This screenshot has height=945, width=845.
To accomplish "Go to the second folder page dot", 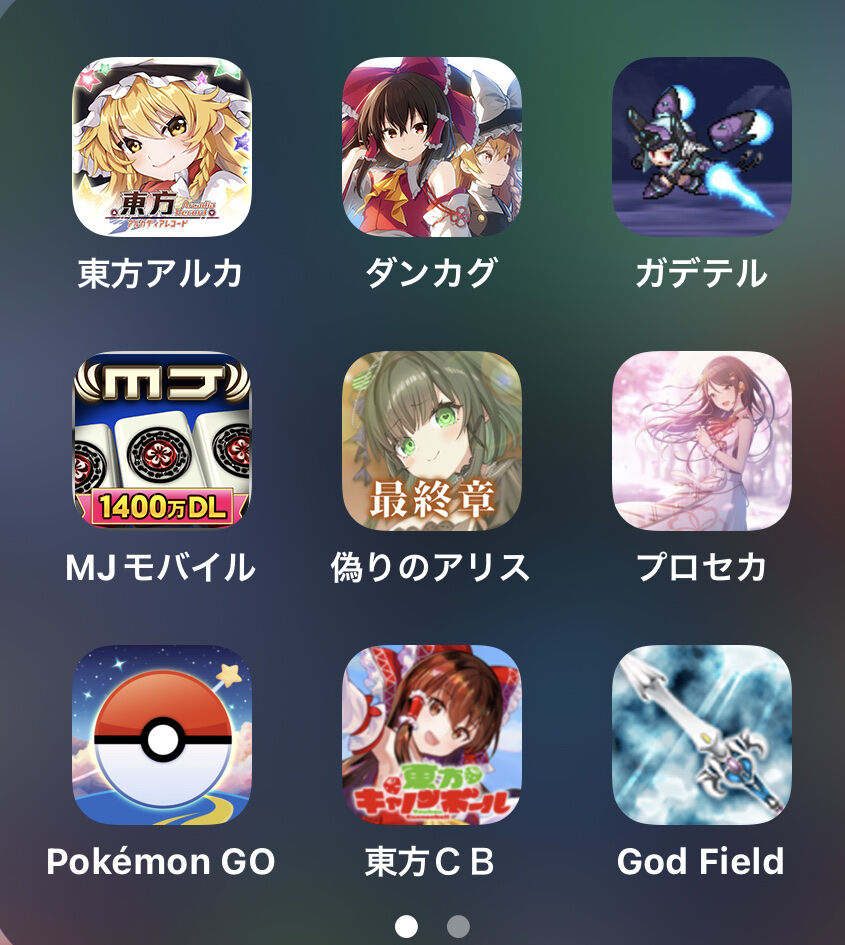I will click(x=458, y=926).
